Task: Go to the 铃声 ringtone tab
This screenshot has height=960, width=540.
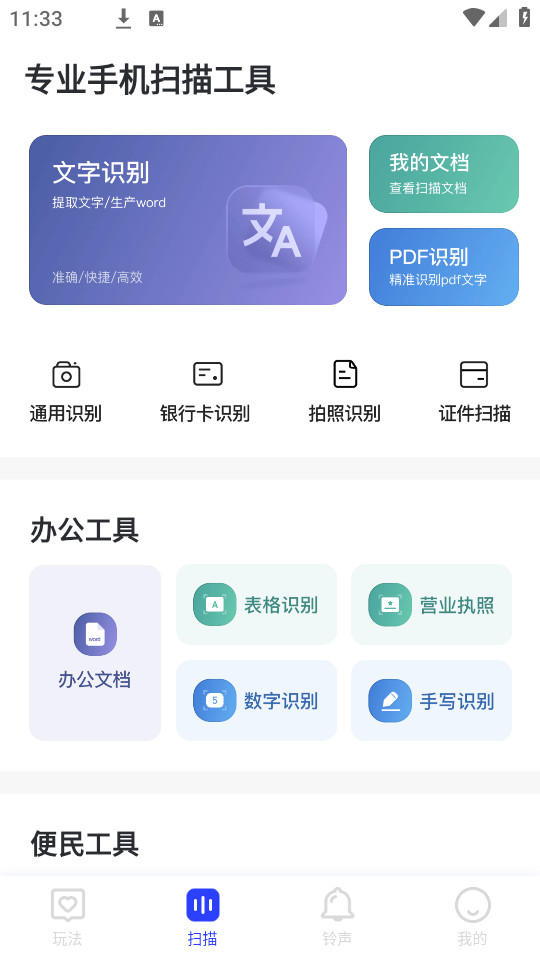Action: (x=337, y=917)
